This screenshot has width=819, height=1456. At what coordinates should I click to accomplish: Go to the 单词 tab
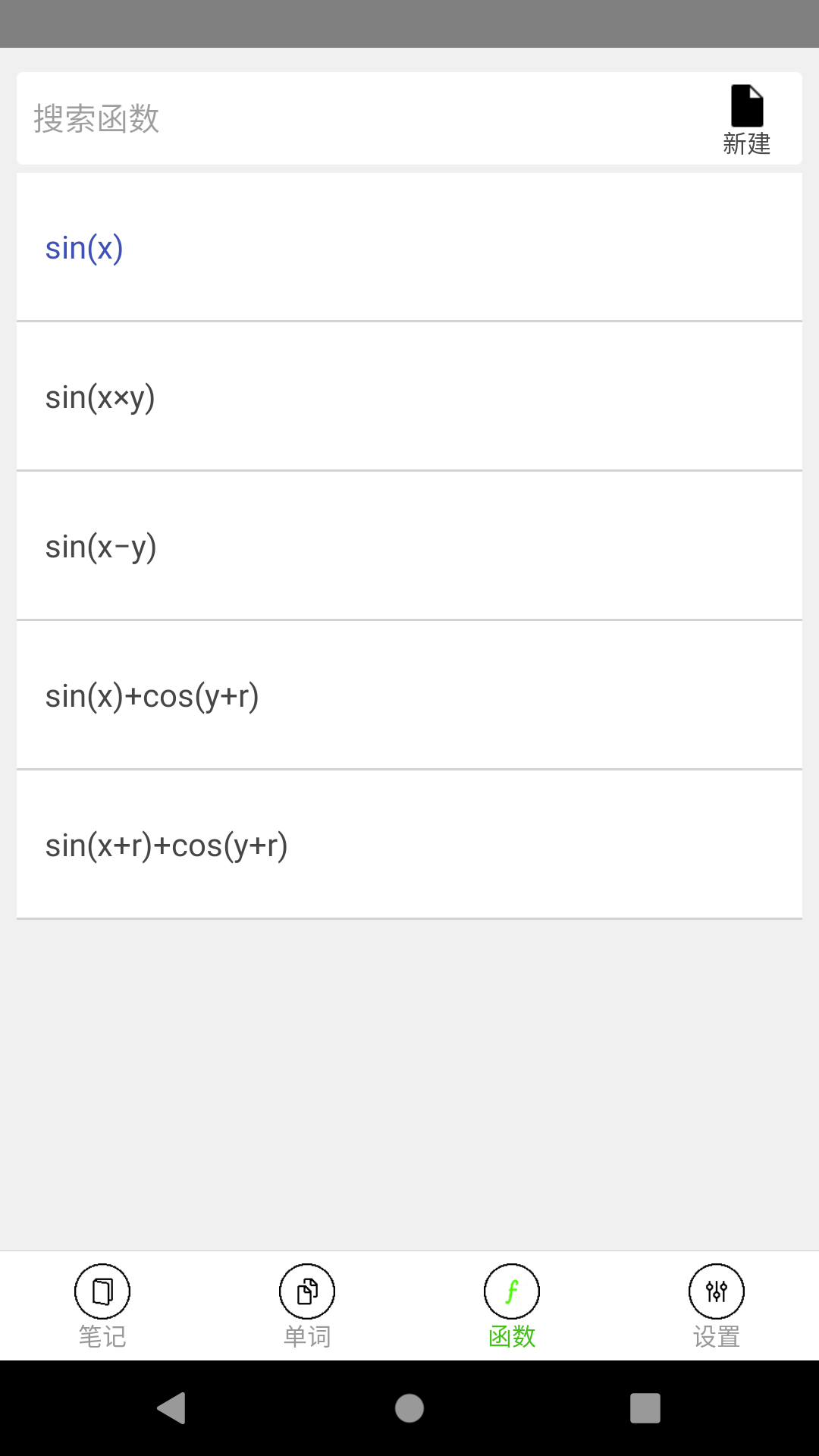click(x=307, y=1306)
